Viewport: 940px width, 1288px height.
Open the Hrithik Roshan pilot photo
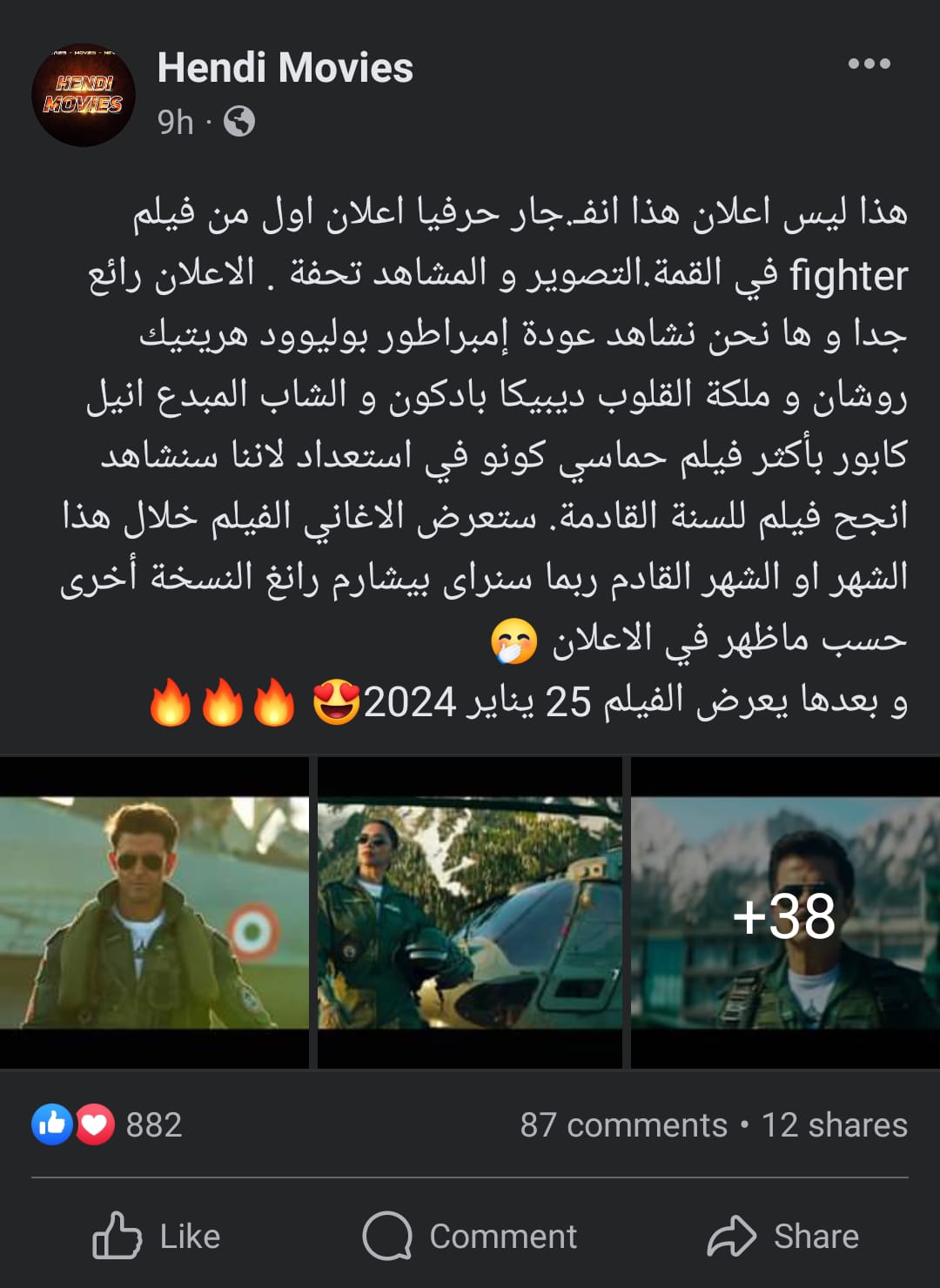pos(154,912)
